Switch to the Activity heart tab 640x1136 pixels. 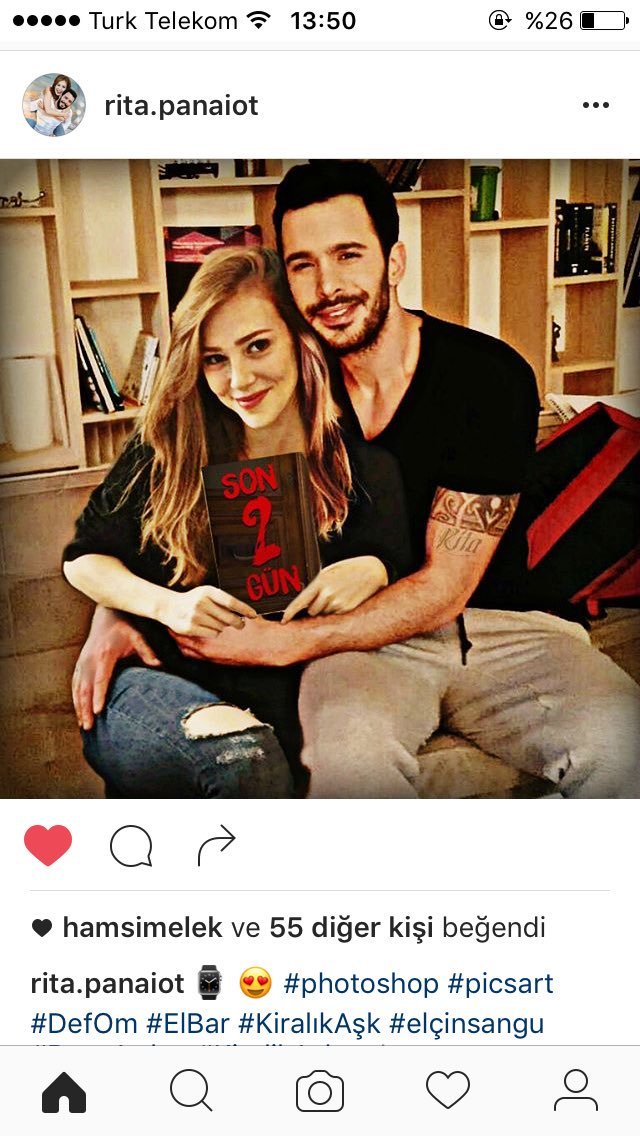[x=447, y=1091]
